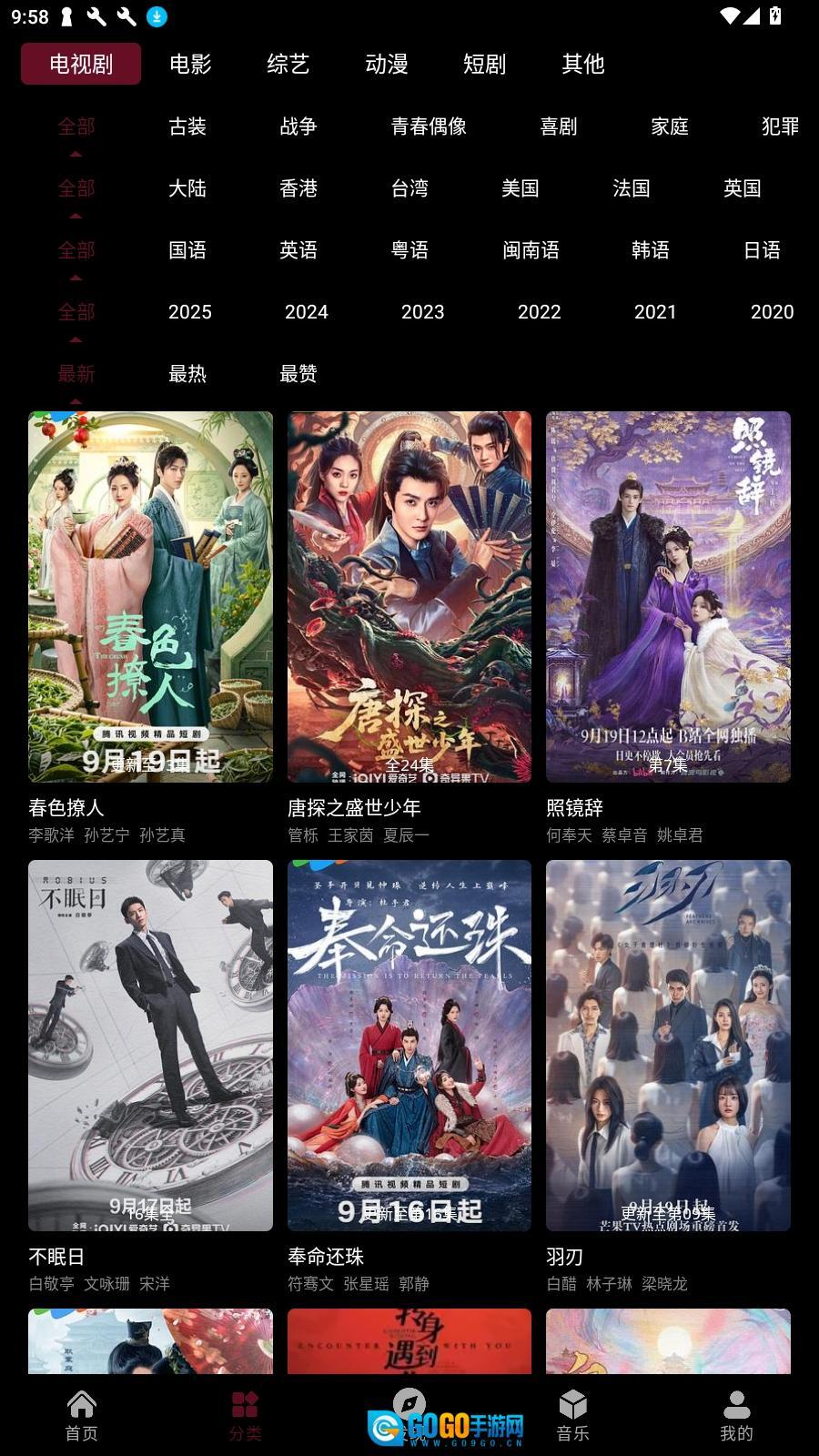View details for 照镜辞
The height and width of the screenshot is (1456, 819).
668,597
